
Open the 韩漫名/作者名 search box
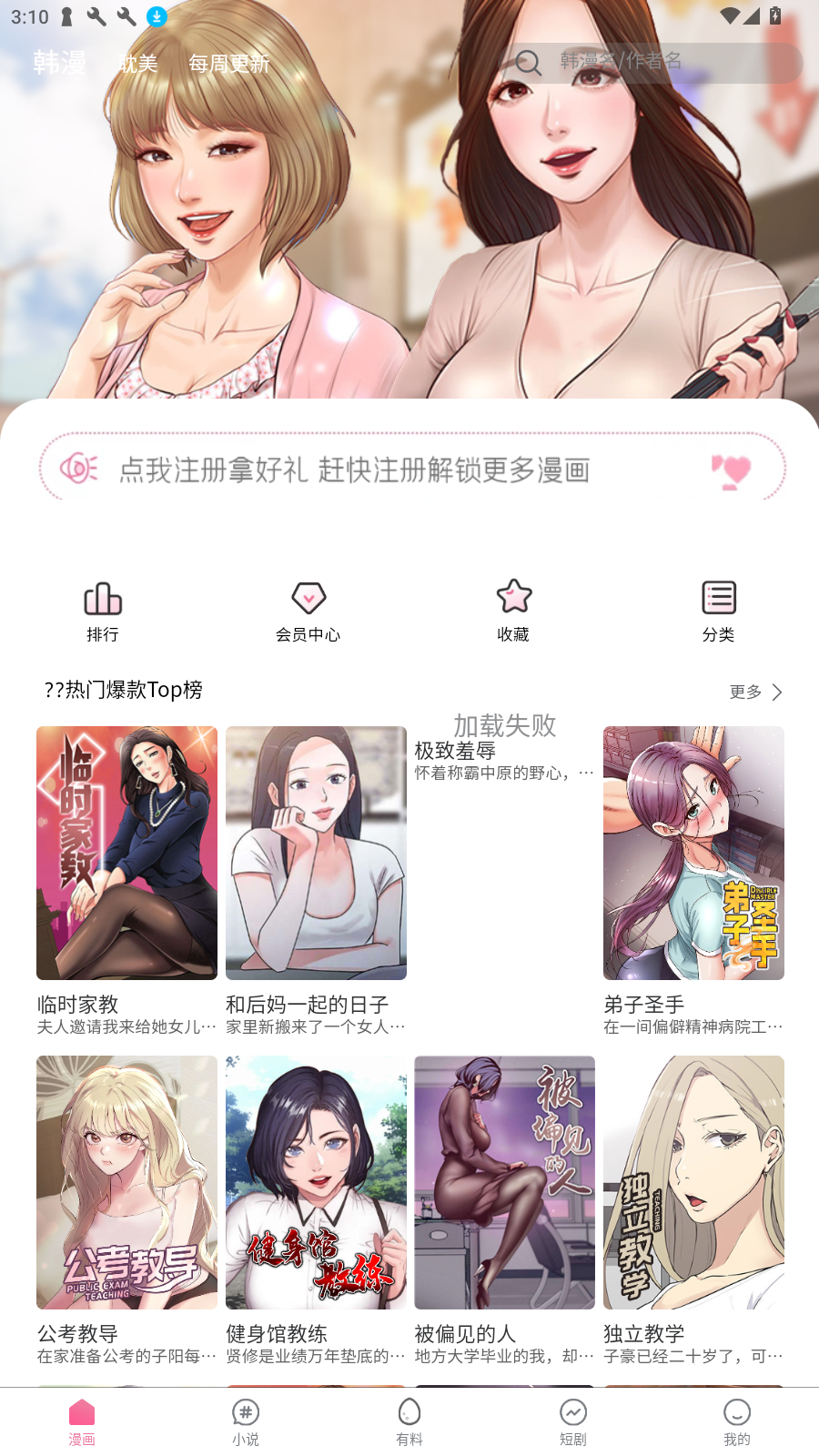(x=655, y=63)
